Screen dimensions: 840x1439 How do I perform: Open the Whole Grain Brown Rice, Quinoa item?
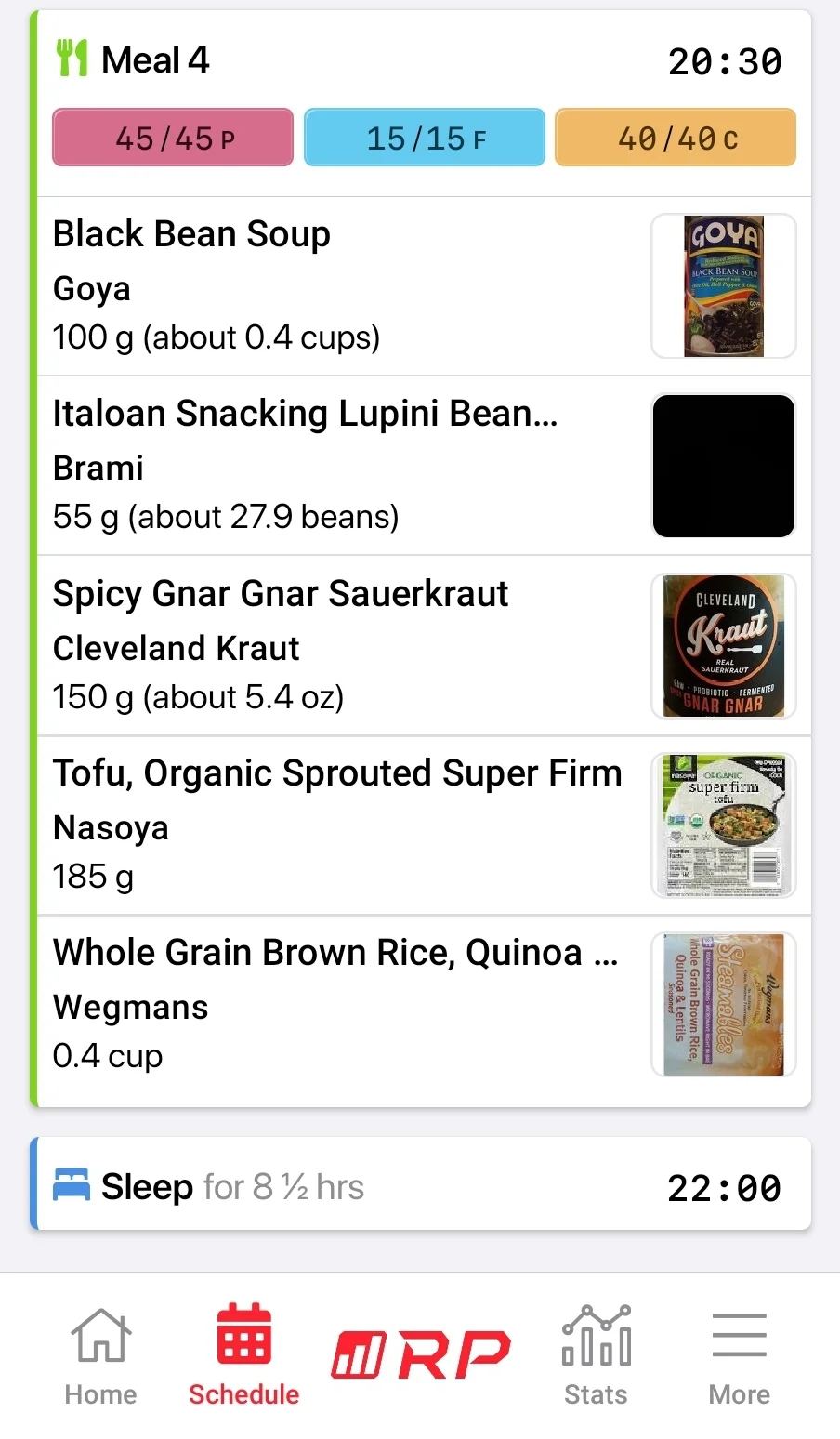click(x=424, y=1006)
